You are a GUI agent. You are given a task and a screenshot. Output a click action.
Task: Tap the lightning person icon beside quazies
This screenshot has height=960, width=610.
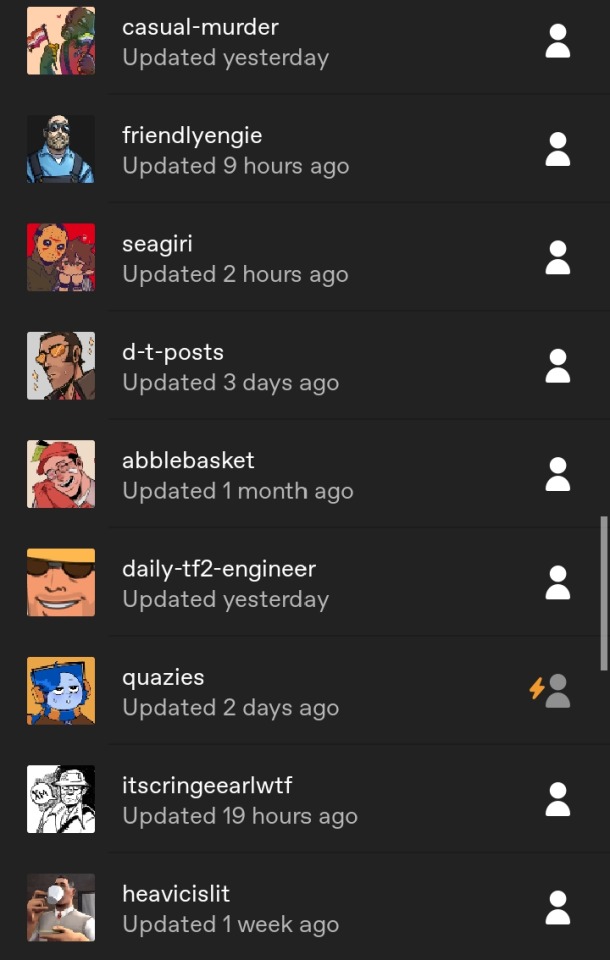point(551,690)
